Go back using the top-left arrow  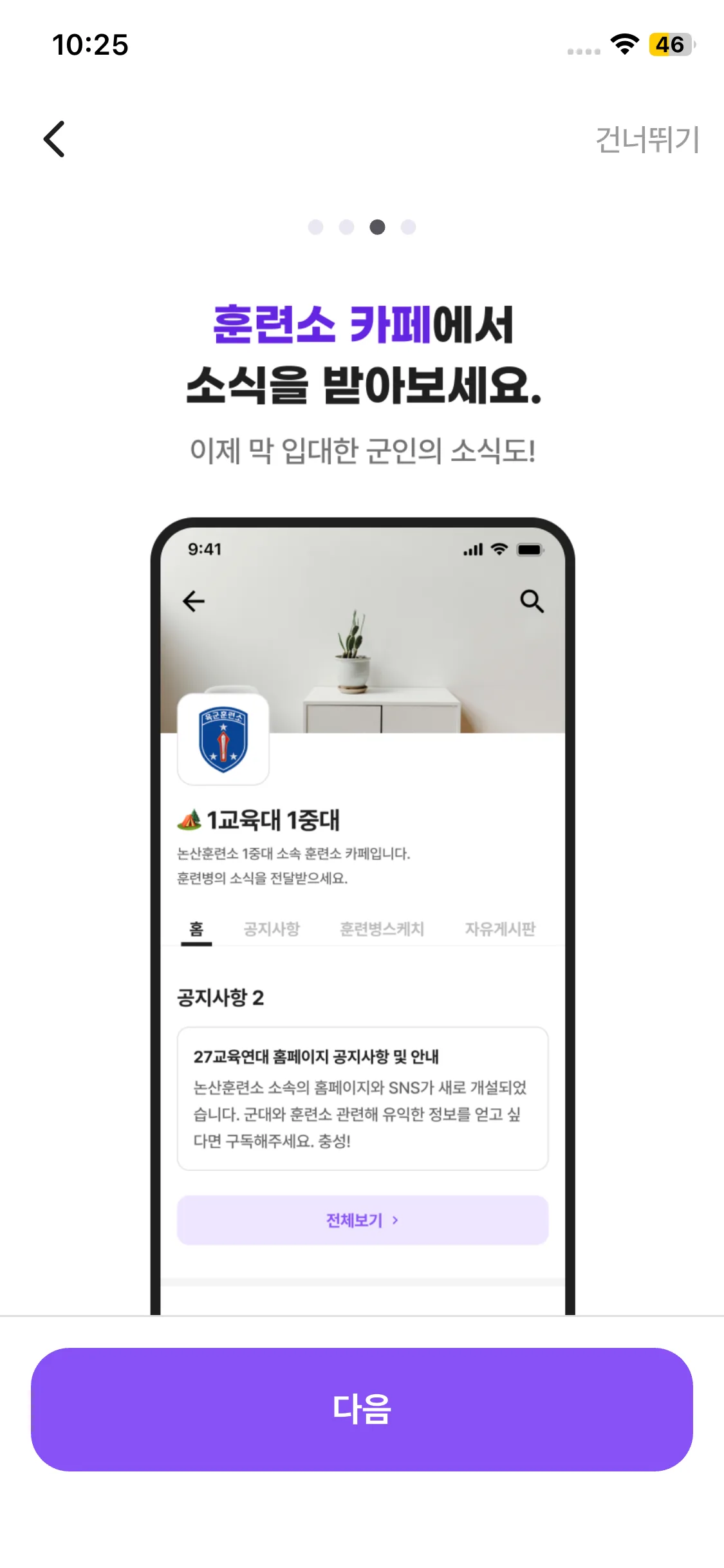(x=55, y=139)
